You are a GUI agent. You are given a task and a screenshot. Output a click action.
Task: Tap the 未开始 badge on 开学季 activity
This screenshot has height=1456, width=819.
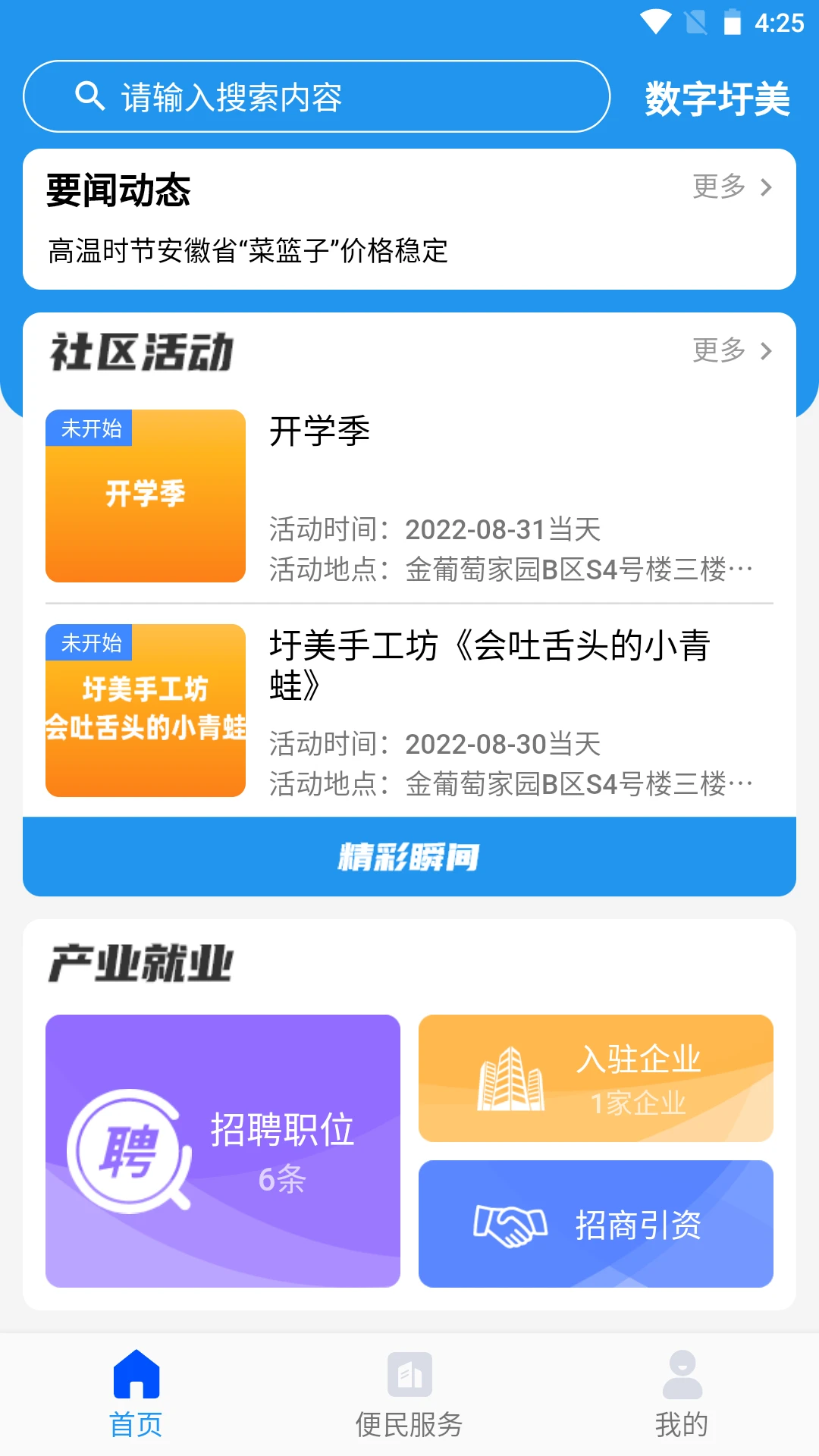click(91, 429)
